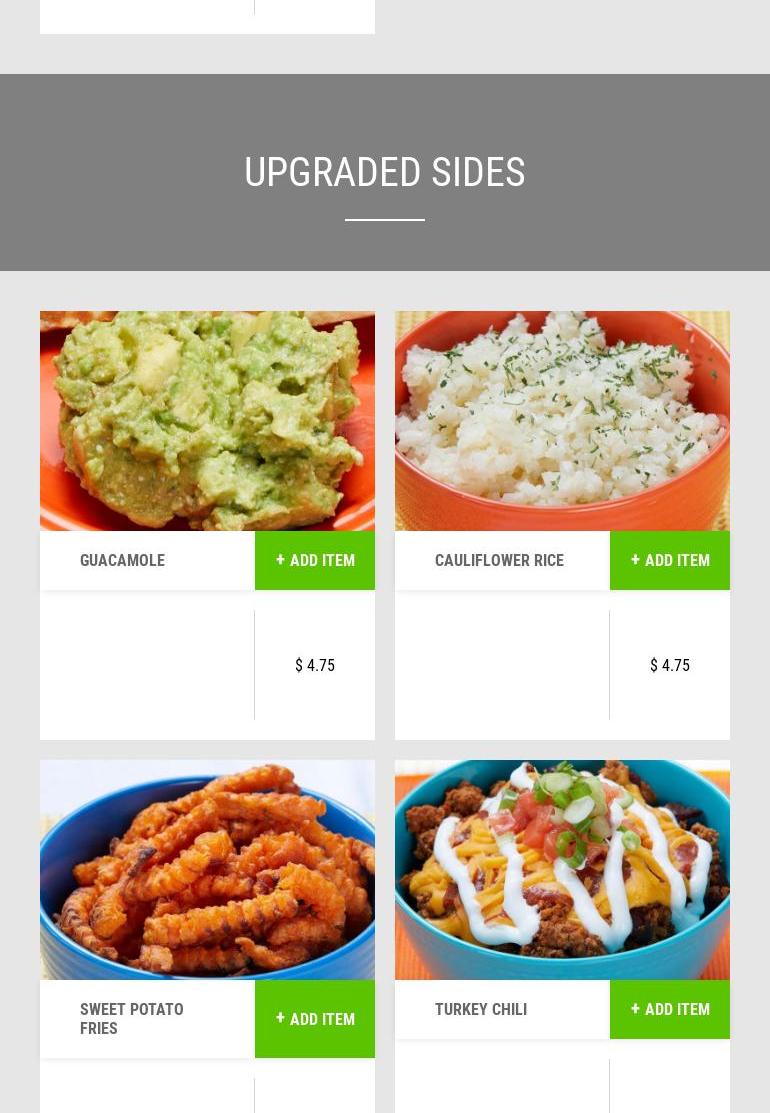
Task: Open the Guacamole photo
Action: pos(207,421)
